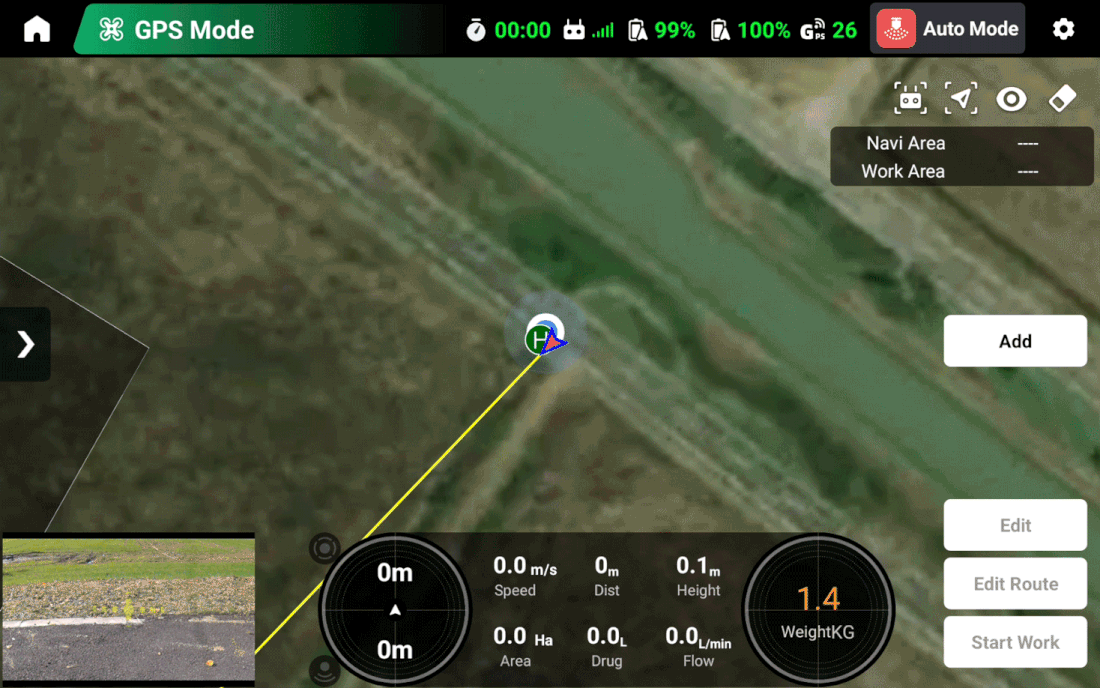The width and height of the screenshot is (1100, 688).
Task: Tap Start Work
Action: [1015, 642]
